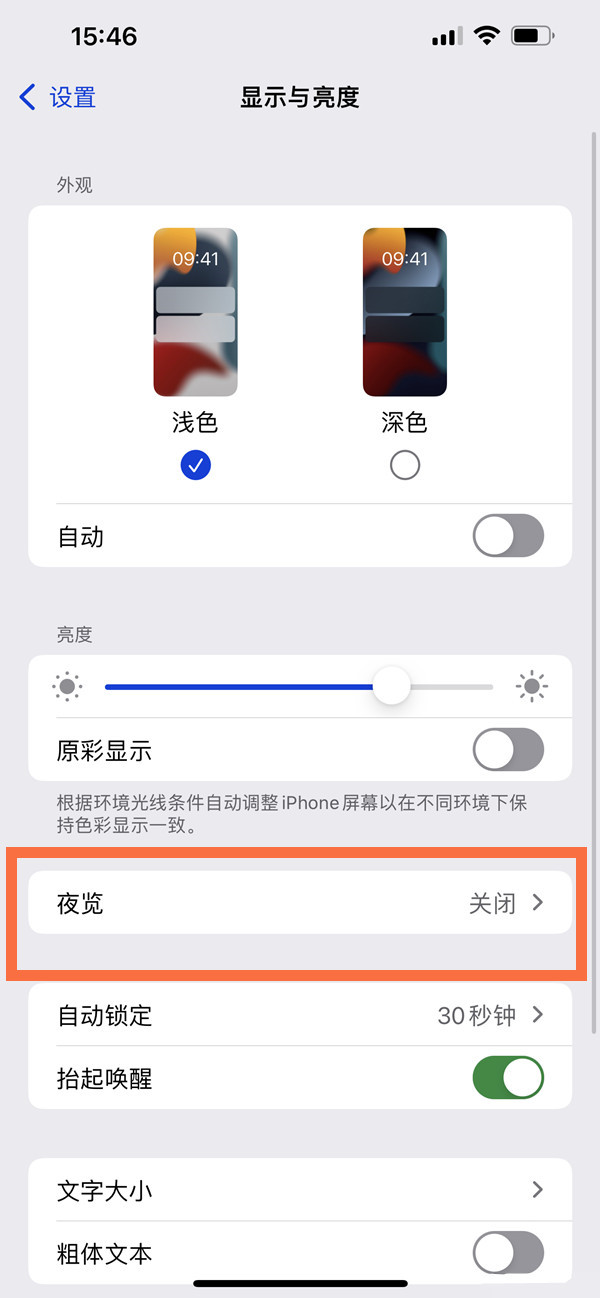
Task: Turn off the 抬起唤醒 switch
Action: click(508, 1078)
